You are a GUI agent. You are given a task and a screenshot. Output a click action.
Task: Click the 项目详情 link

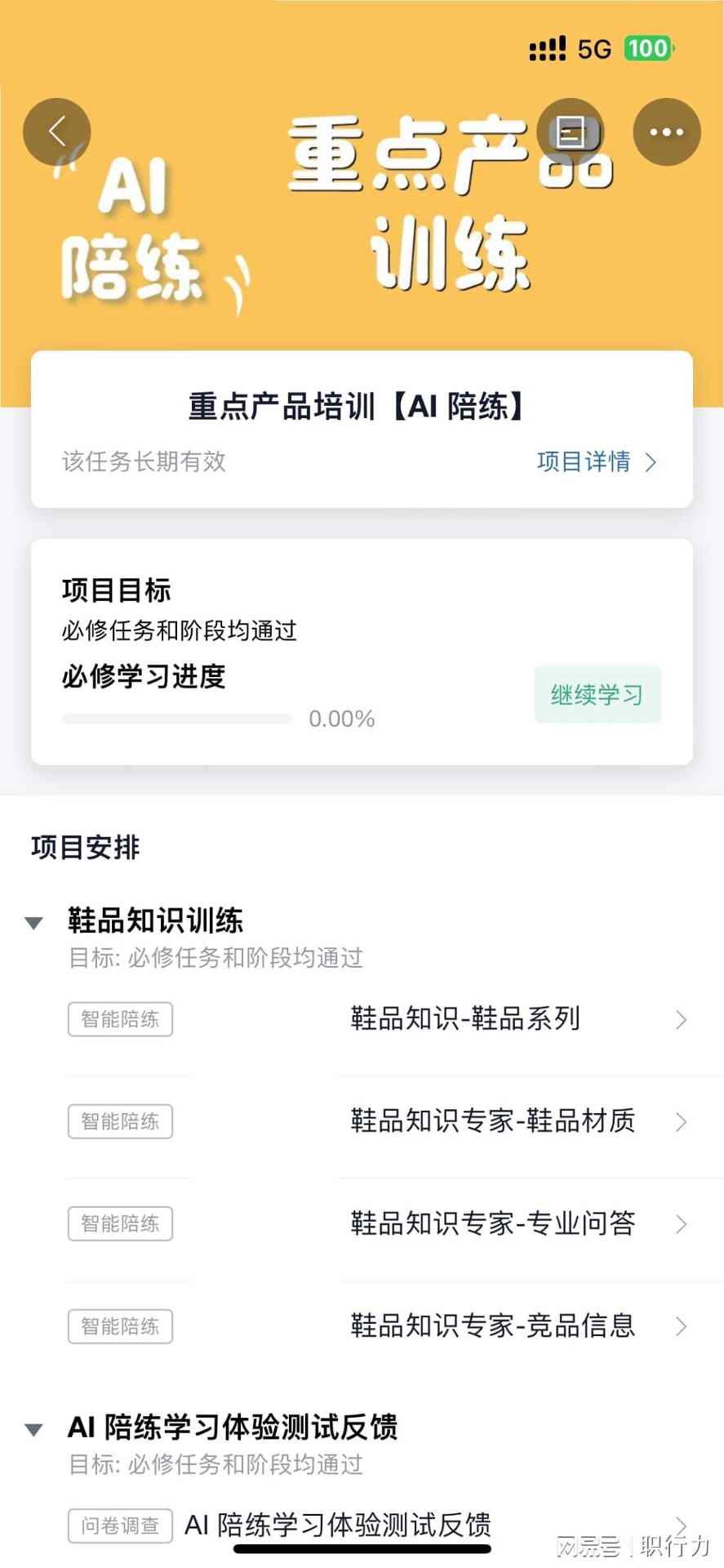584,462
